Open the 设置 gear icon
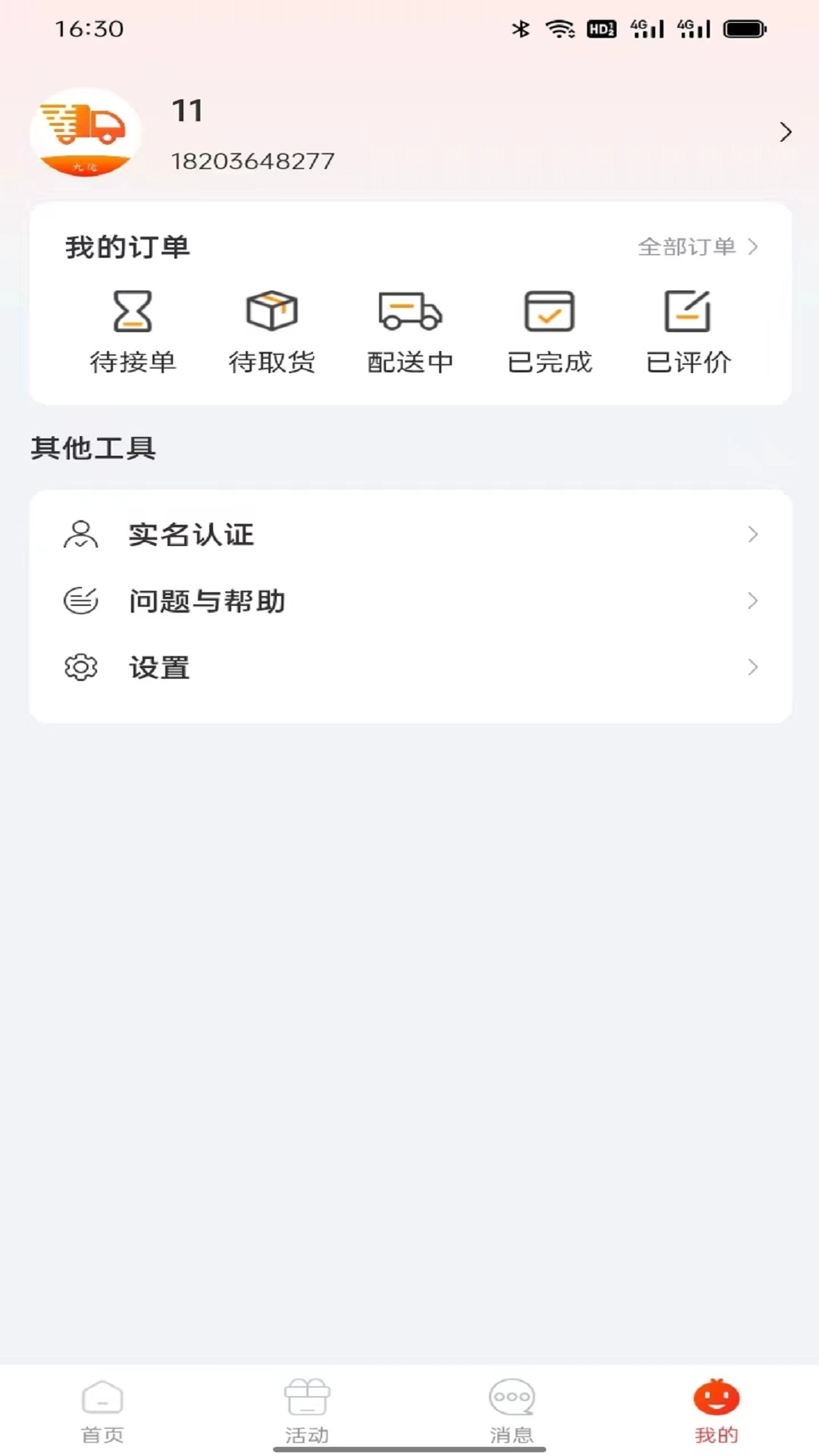The width and height of the screenshot is (819, 1456). (x=80, y=668)
